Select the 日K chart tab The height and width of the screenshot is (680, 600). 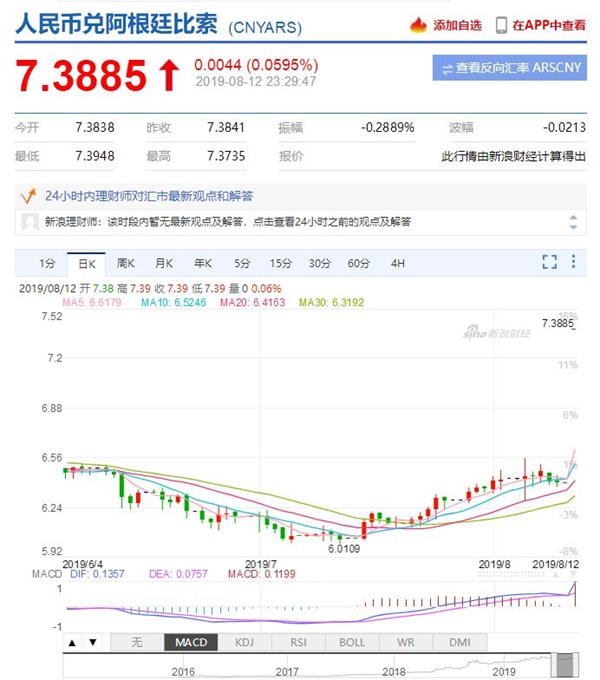[x=86, y=263]
